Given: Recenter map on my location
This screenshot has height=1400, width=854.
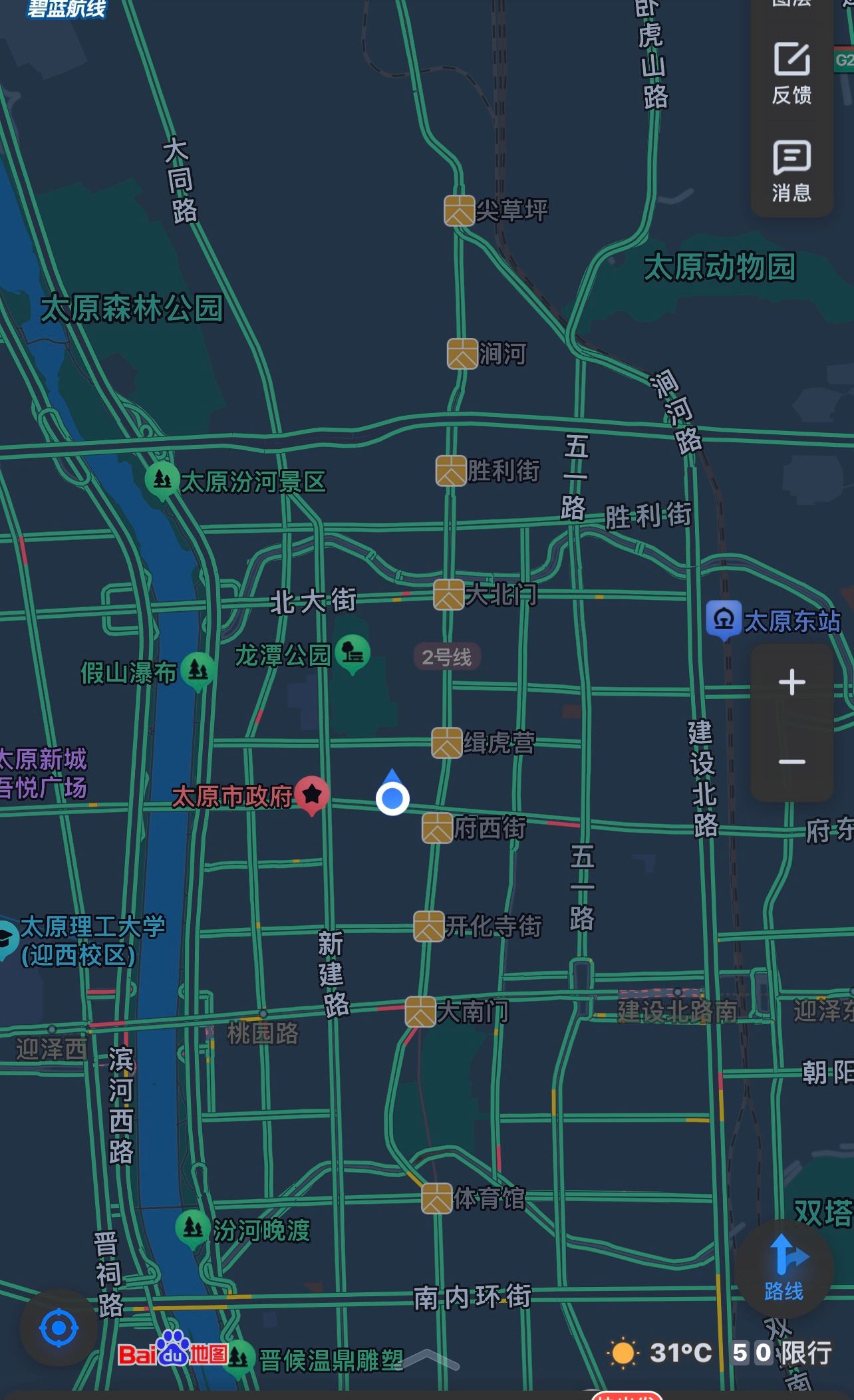Looking at the screenshot, I should (x=59, y=1328).
